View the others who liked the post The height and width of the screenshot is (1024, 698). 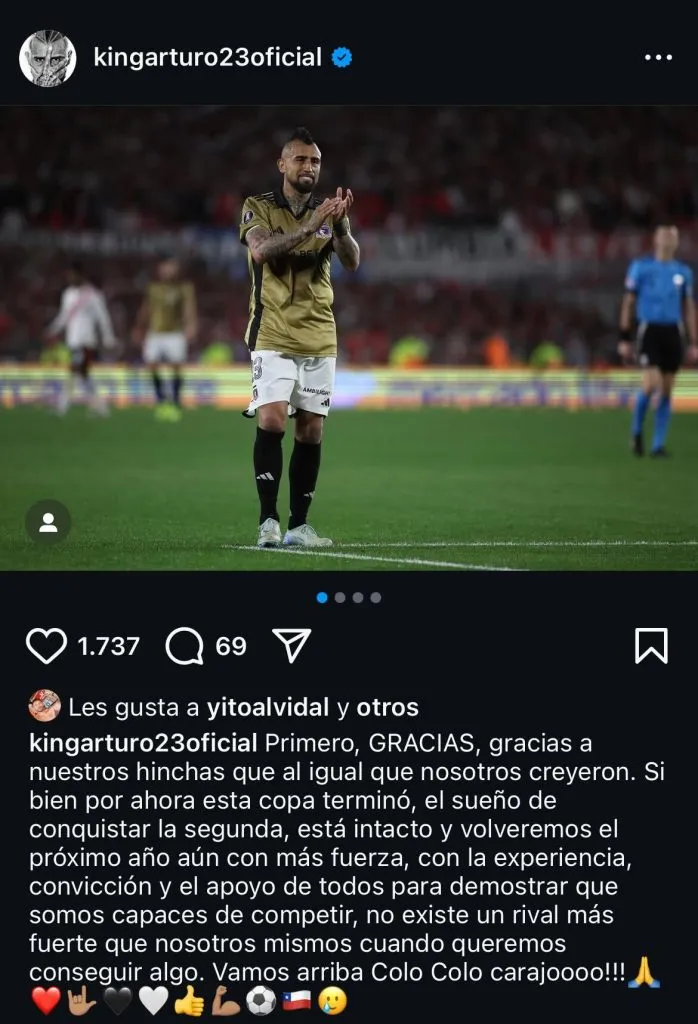pos(388,708)
